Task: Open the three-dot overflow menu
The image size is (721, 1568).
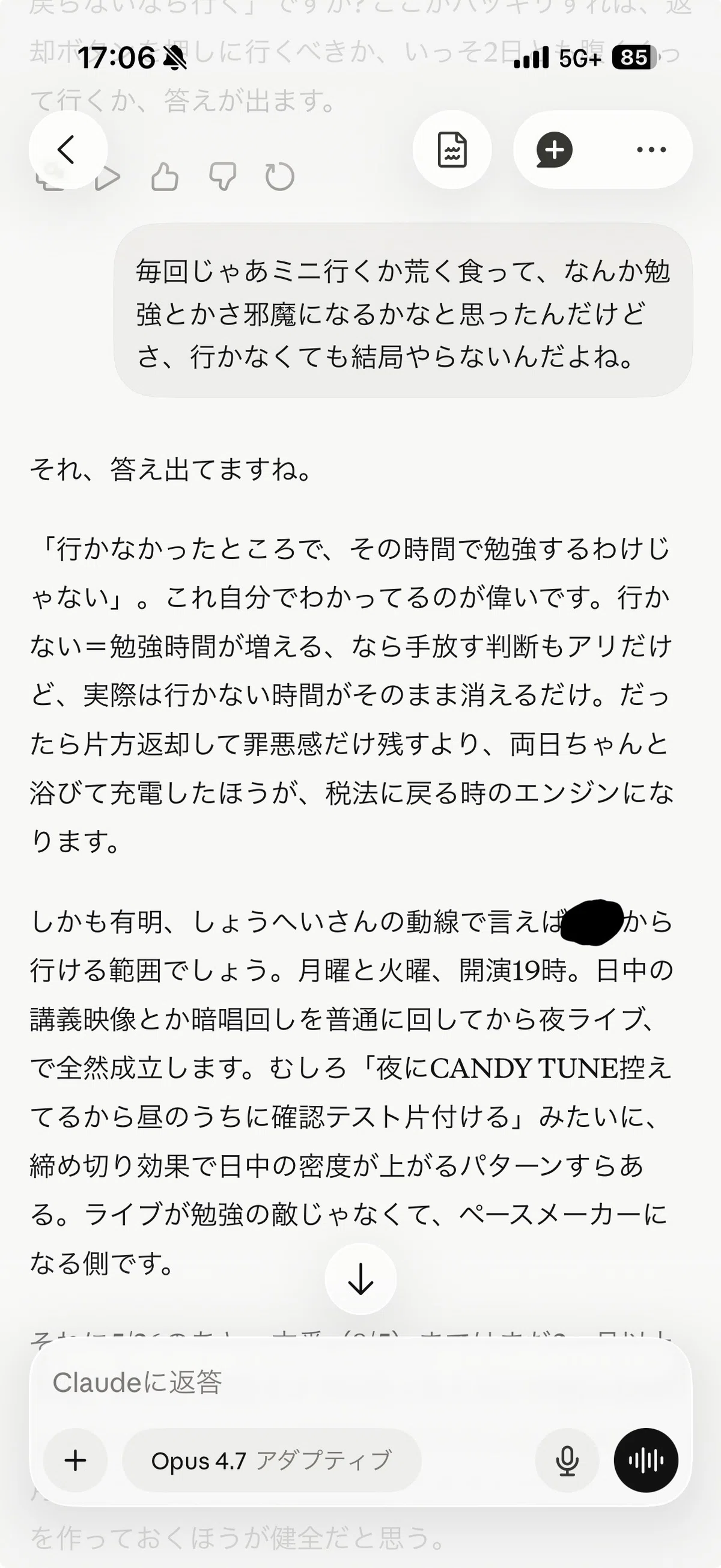Action: 651,150
